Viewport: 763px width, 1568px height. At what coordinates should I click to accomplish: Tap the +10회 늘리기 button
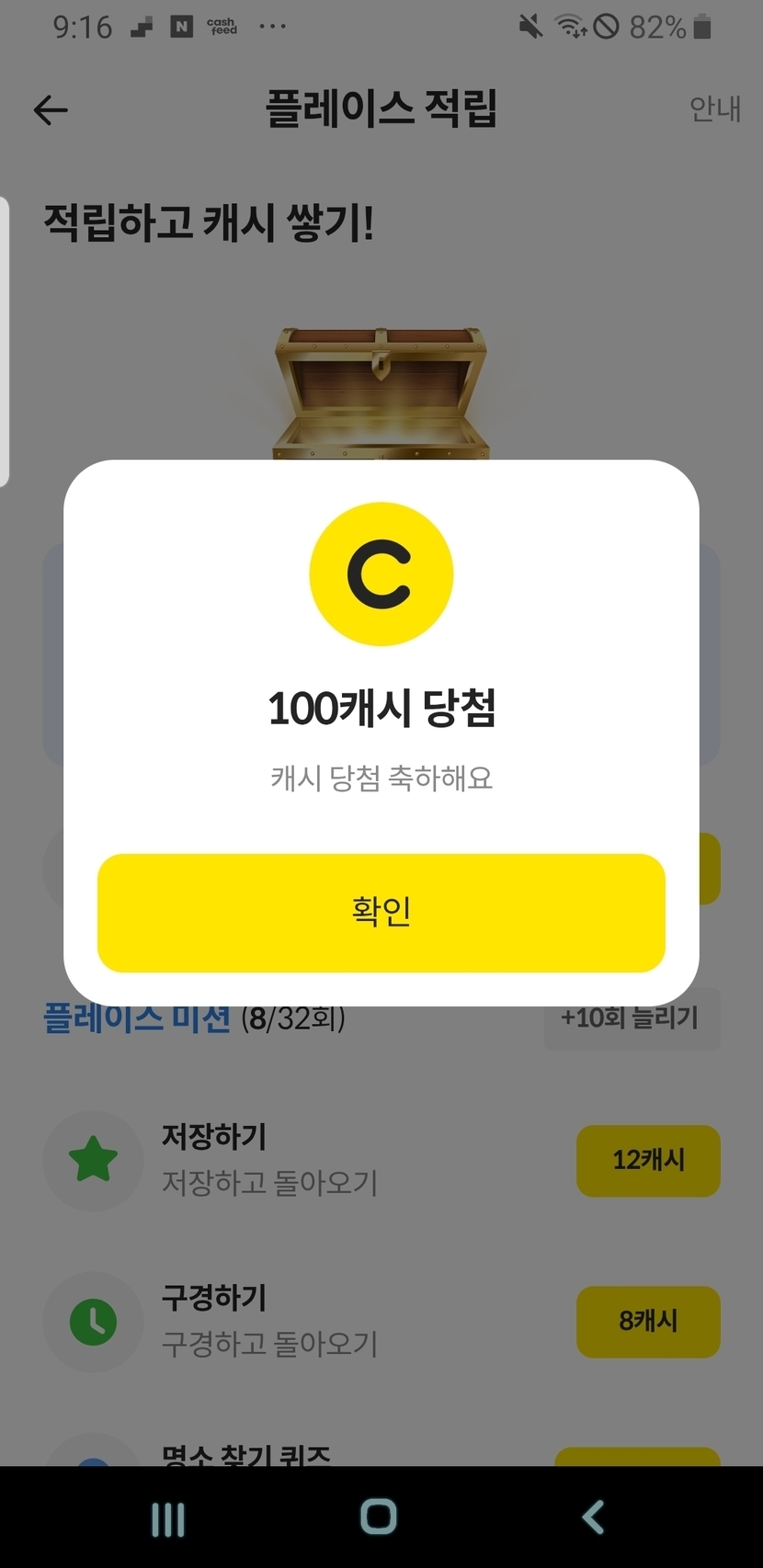tap(631, 1019)
